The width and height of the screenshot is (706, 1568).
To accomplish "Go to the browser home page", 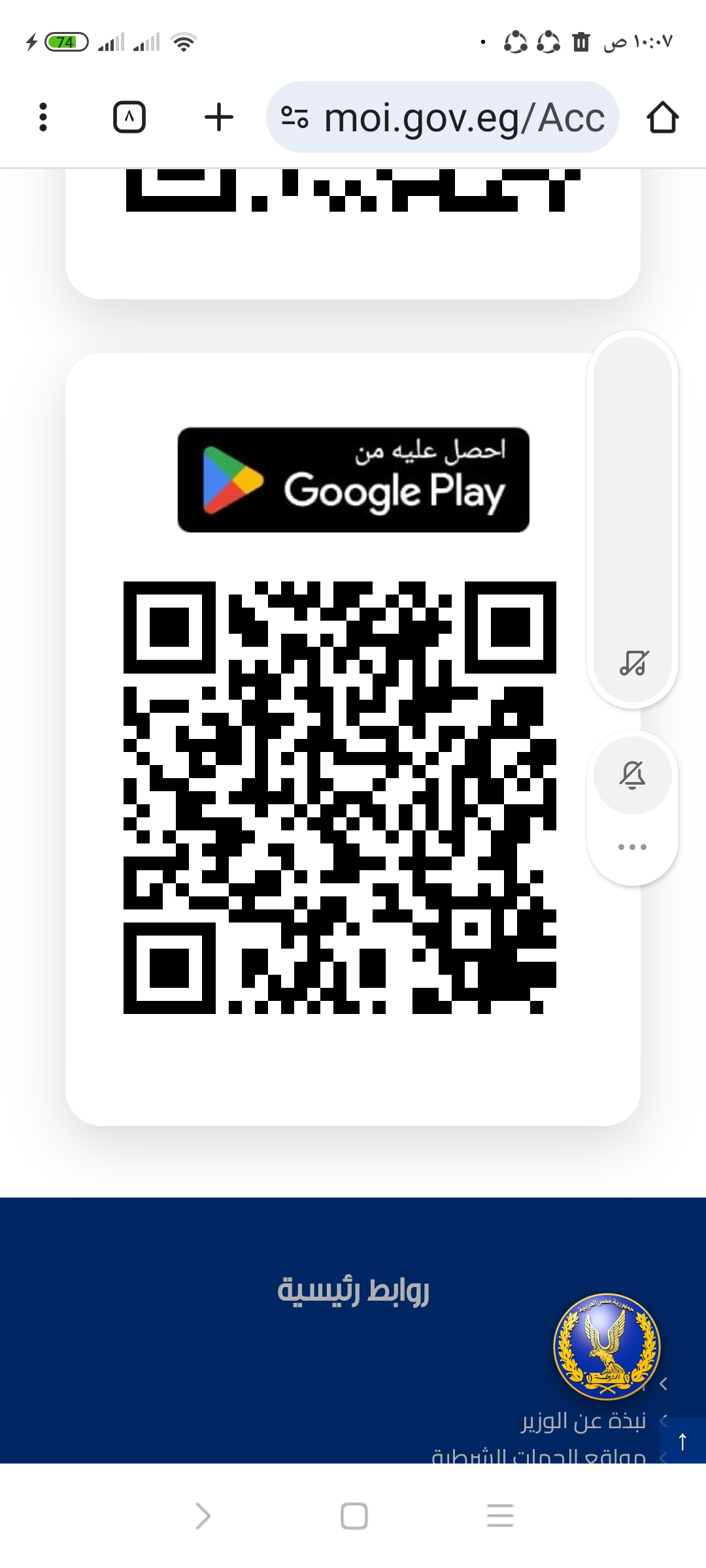I will (x=662, y=118).
